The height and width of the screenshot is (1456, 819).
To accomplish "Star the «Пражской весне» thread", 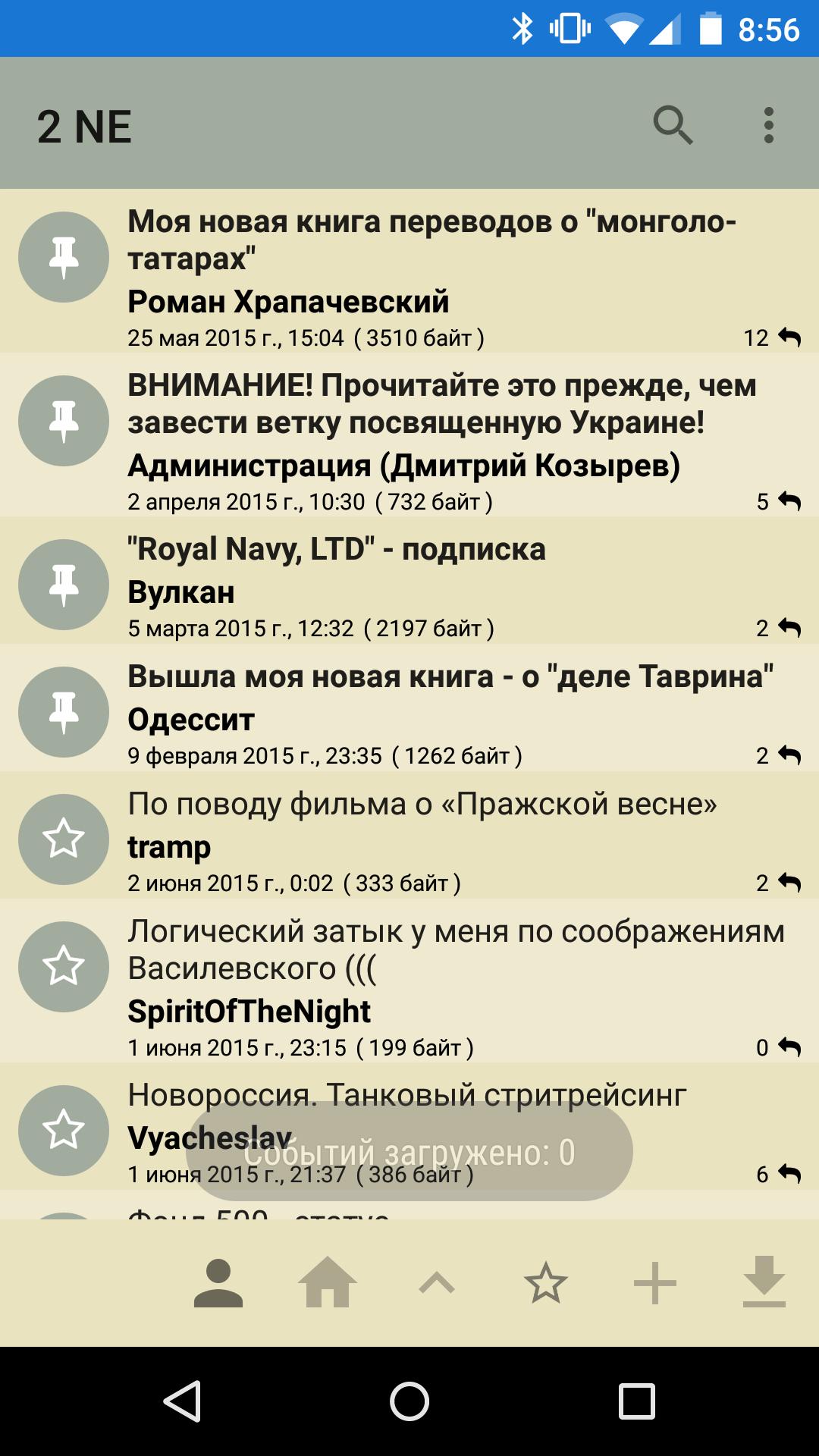I will click(x=64, y=839).
